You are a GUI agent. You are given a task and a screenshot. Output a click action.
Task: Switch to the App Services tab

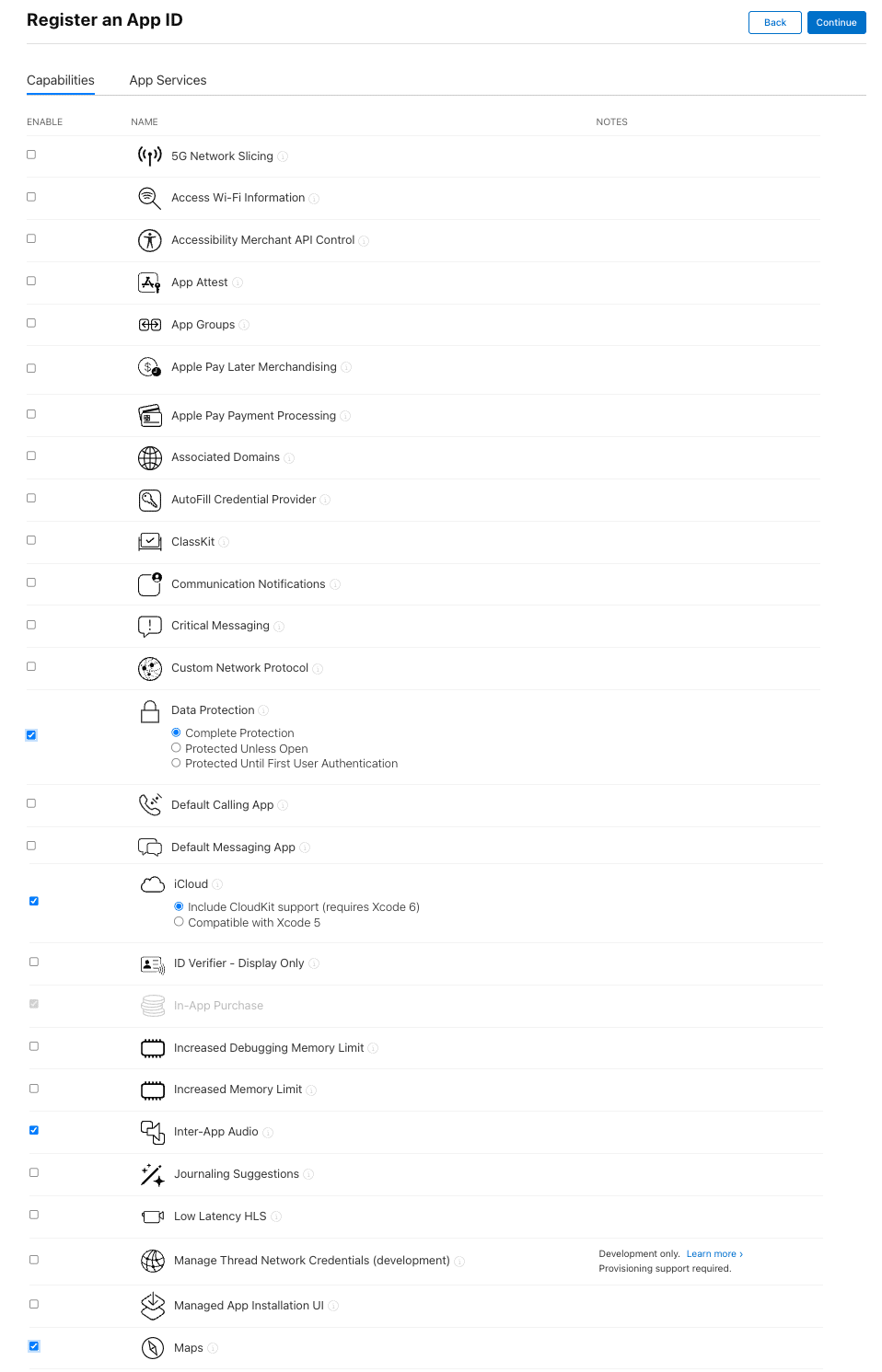168,80
